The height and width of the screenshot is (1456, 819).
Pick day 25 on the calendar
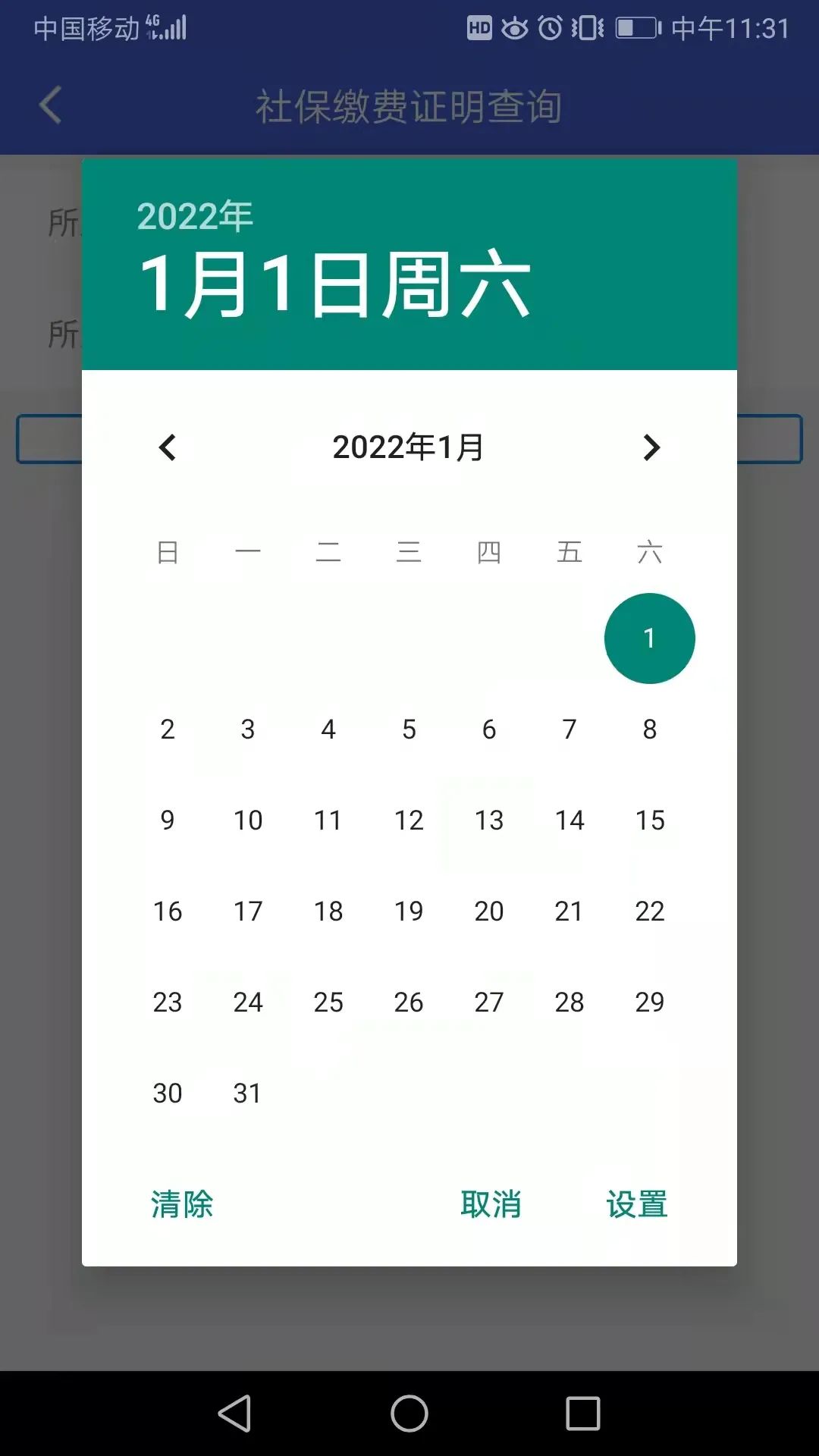pos(328,1003)
